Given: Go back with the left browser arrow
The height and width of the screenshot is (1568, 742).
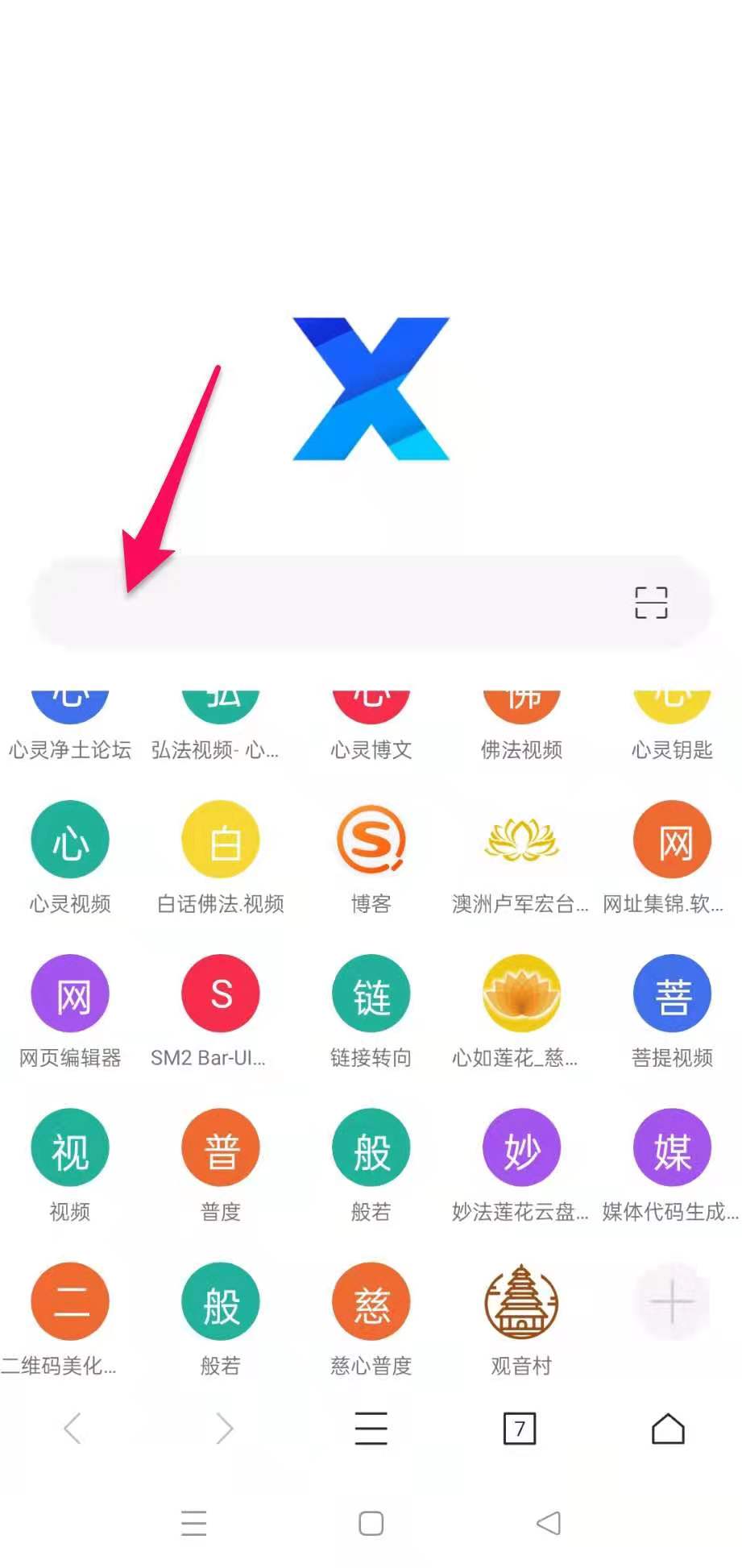Looking at the screenshot, I should pos(73,1429).
